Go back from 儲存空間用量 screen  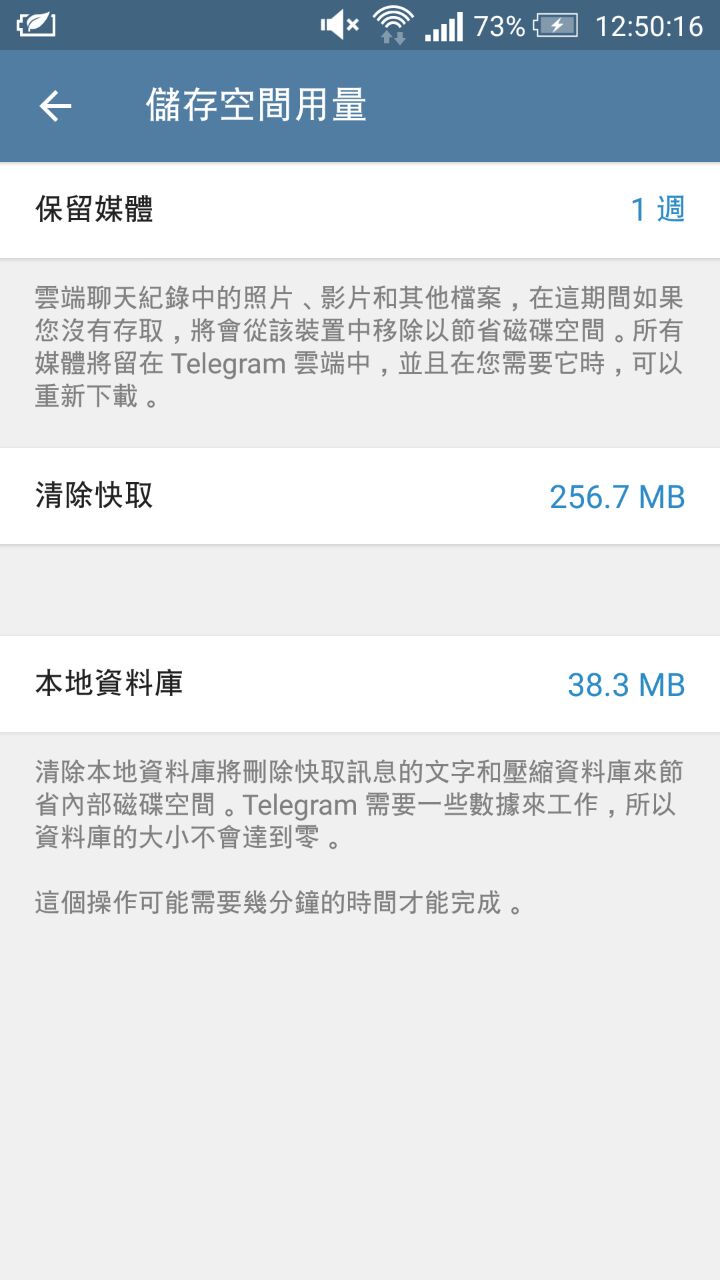coord(55,106)
